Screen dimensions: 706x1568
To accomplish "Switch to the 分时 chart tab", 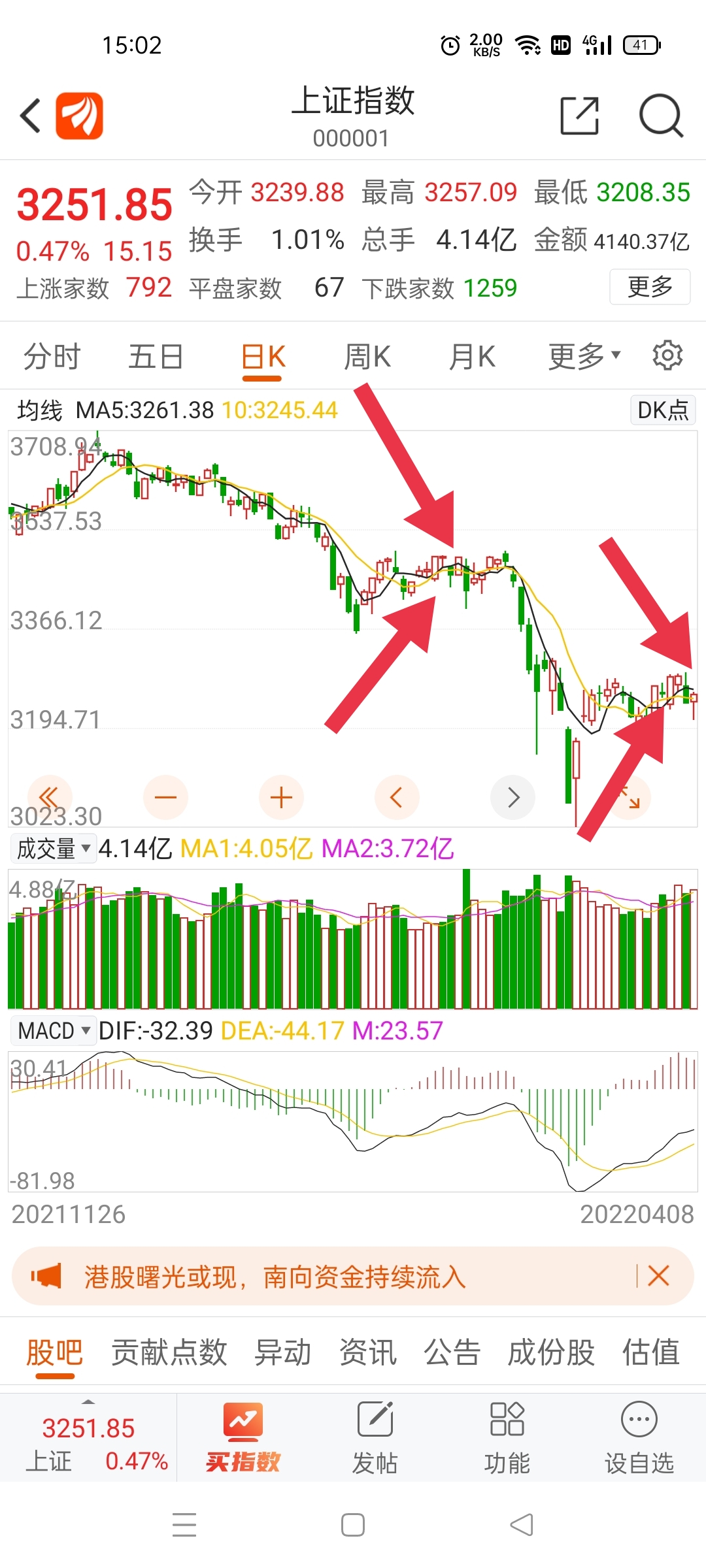I will click(x=52, y=357).
